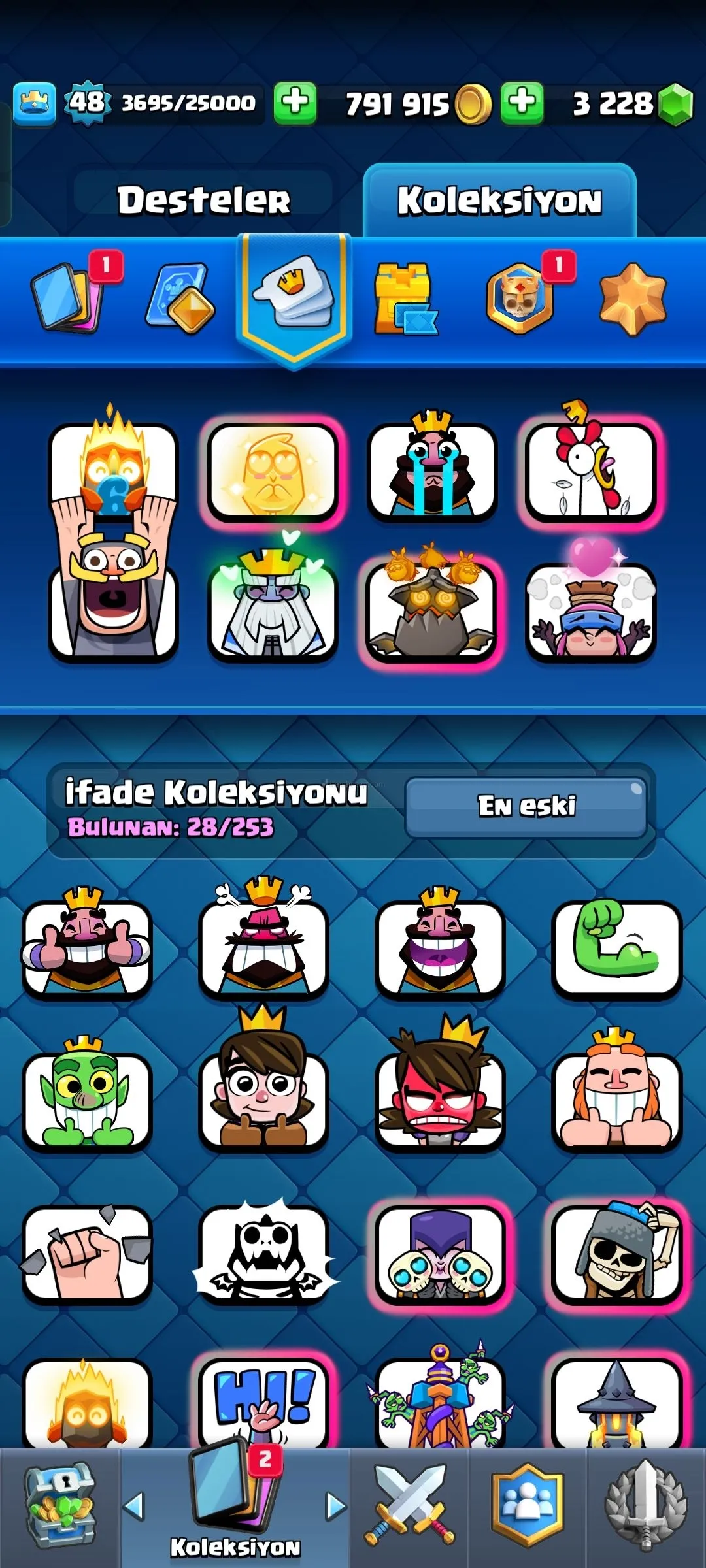Add more gold with plus button
This screenshot has width=706, height=1568.
pos(522,103)
